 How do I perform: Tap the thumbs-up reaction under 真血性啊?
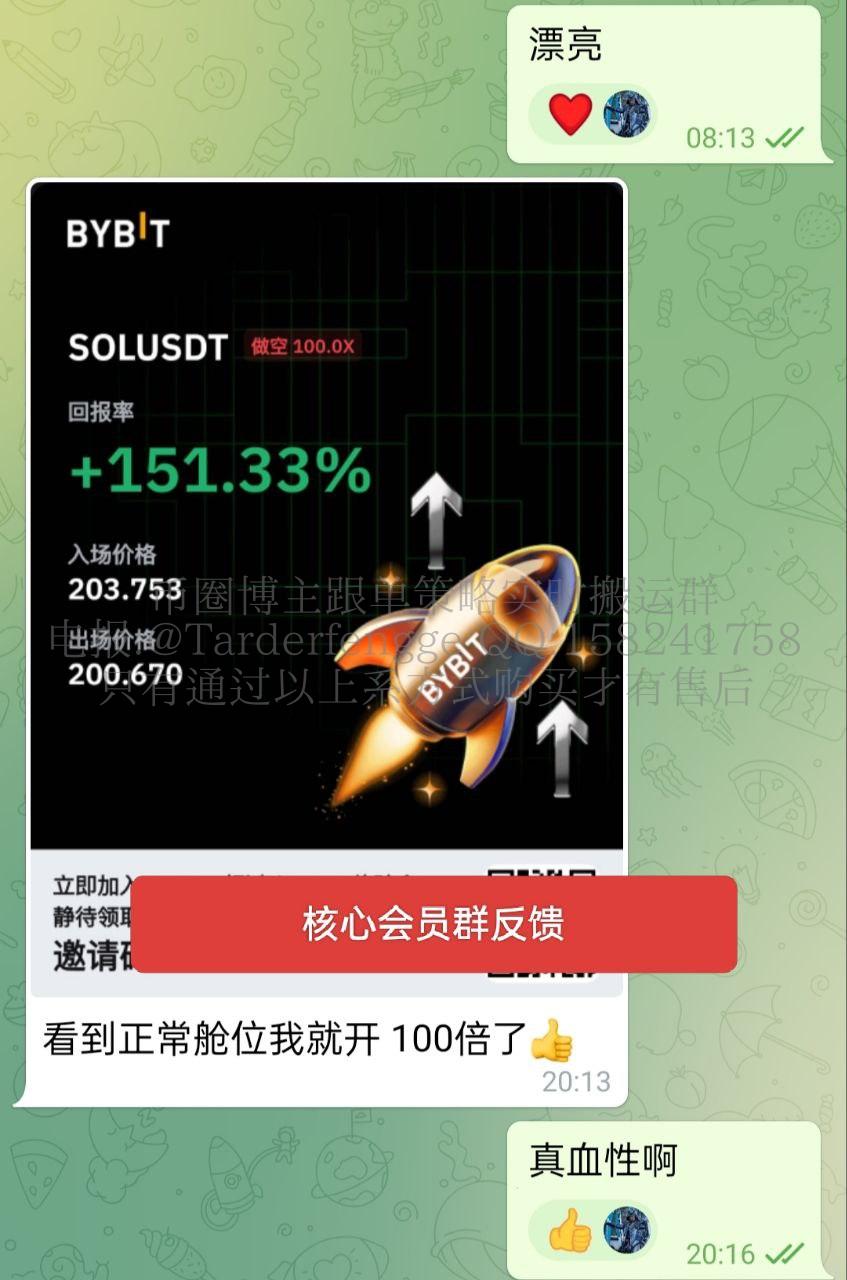pos(571,1231)
